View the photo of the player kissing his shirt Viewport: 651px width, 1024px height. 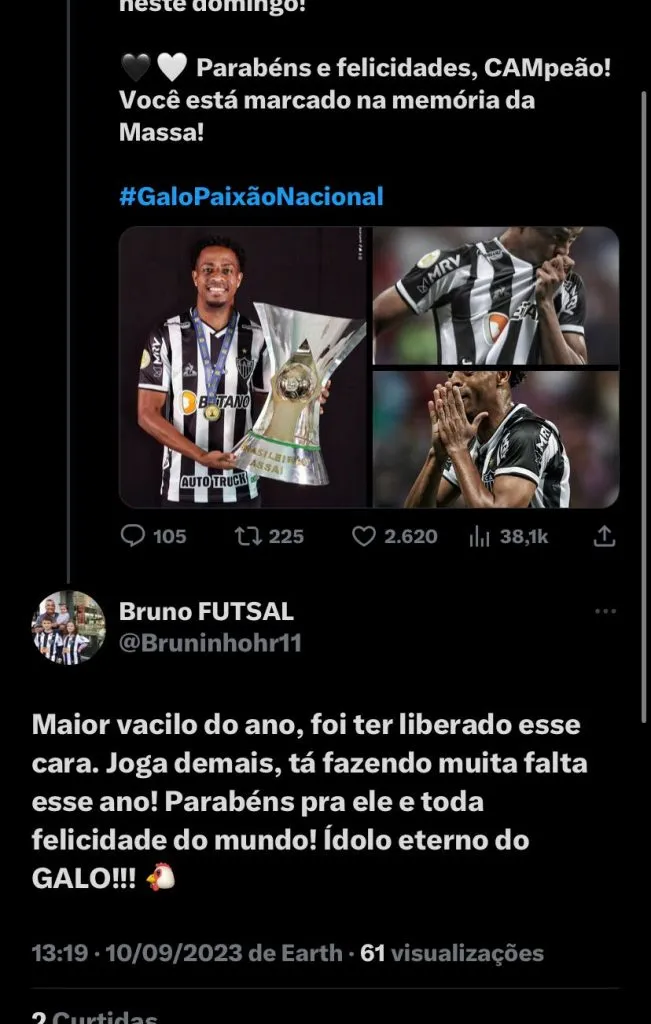pos(496,295)
